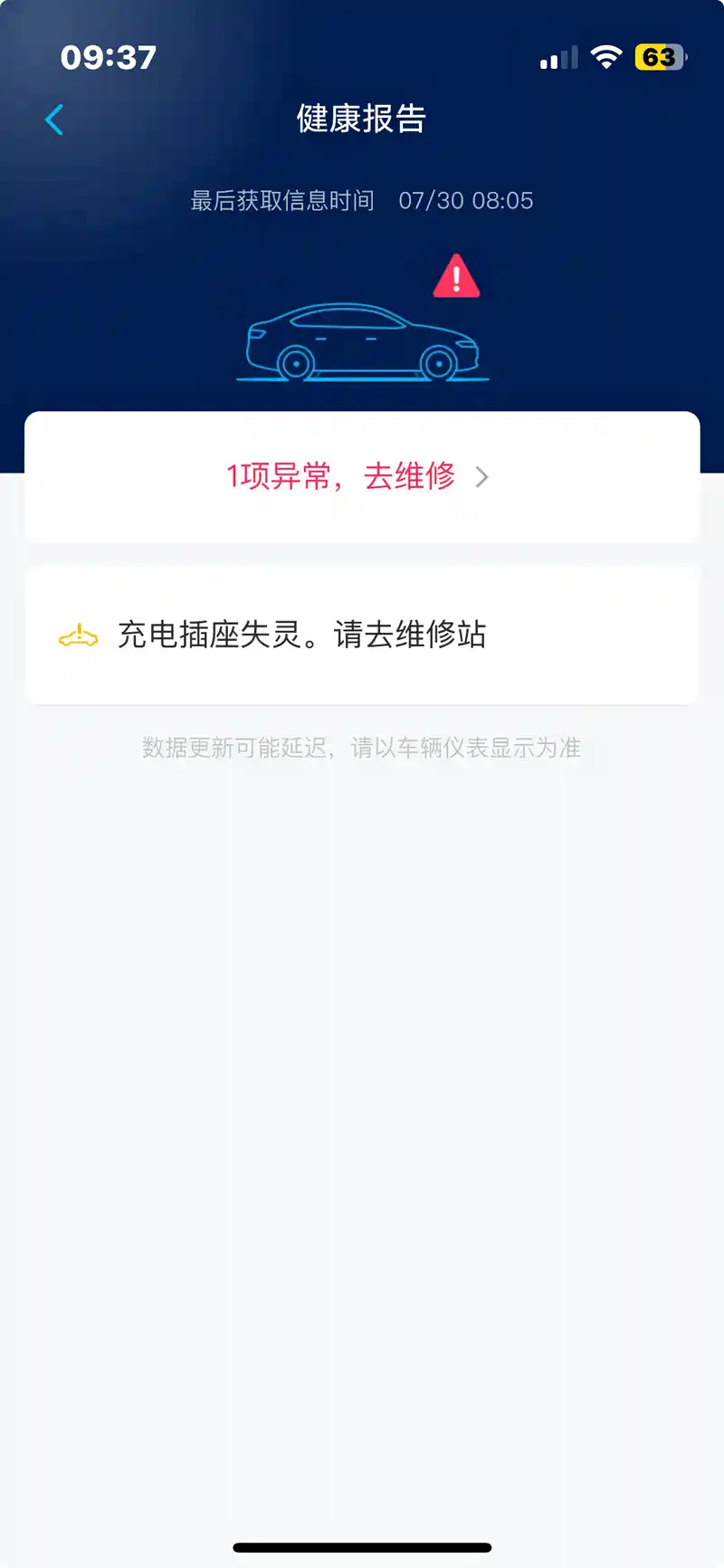The width and height of the screenshot is (724, 1568).
Task: Go back from the 健康报告 page
Action: pyautogui.click(x=54, y=120)
